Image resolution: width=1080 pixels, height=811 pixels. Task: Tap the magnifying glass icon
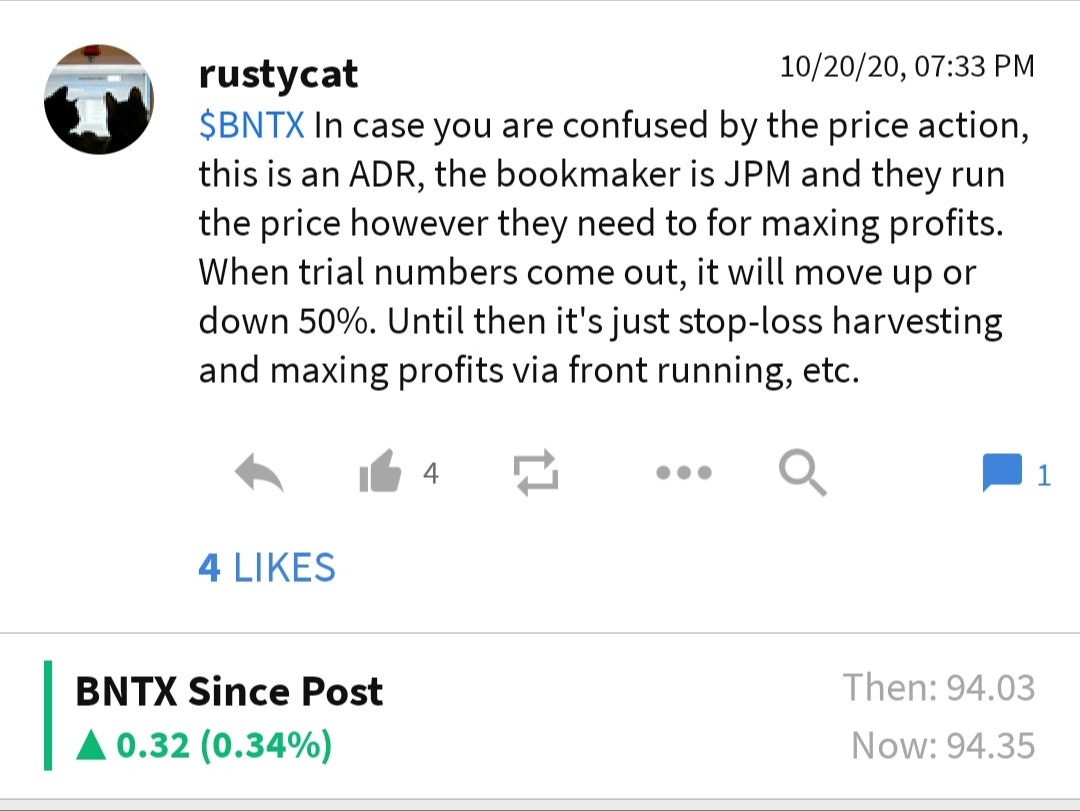tap(802, 473)
